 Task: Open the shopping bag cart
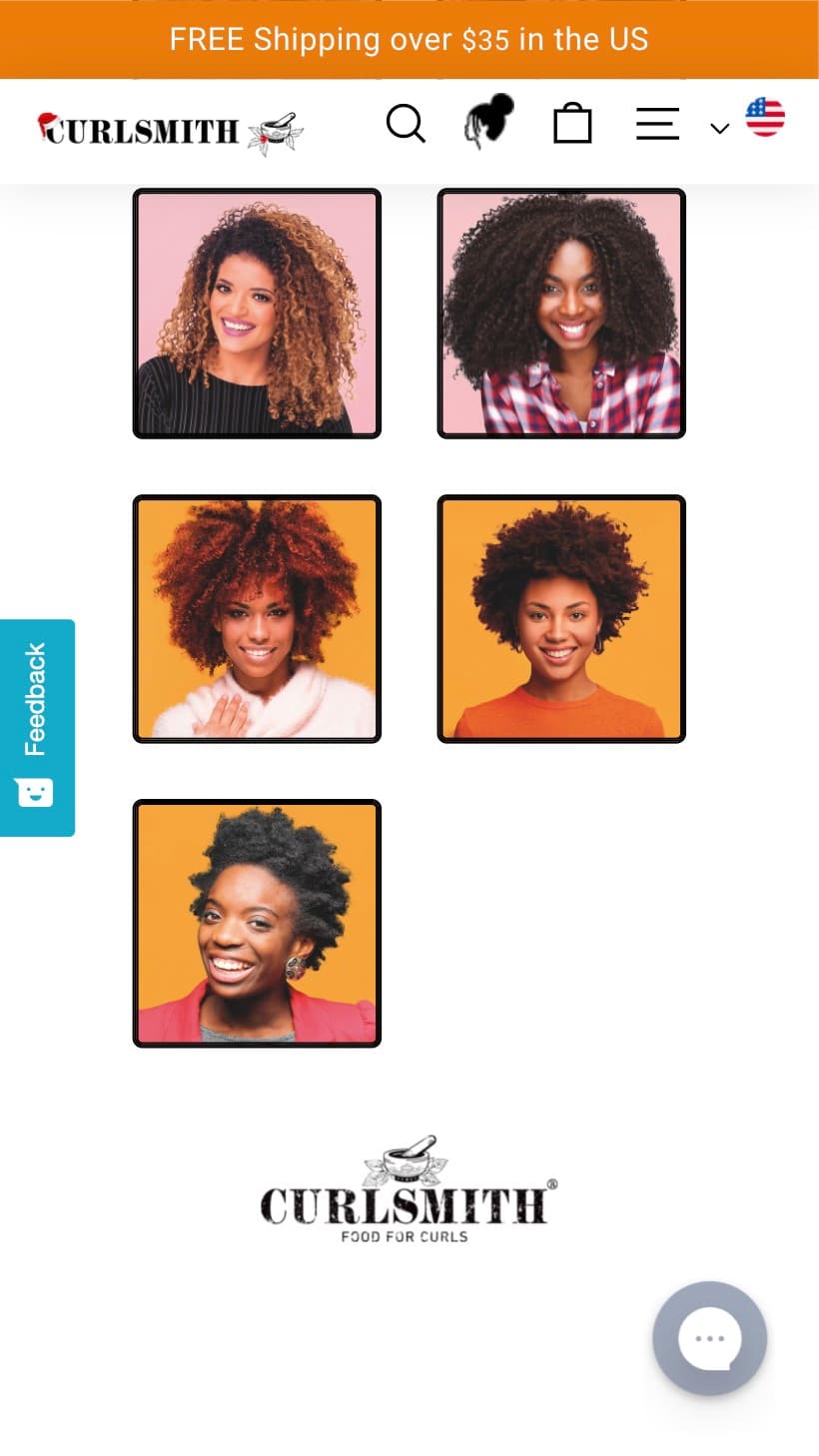[572, 125]
